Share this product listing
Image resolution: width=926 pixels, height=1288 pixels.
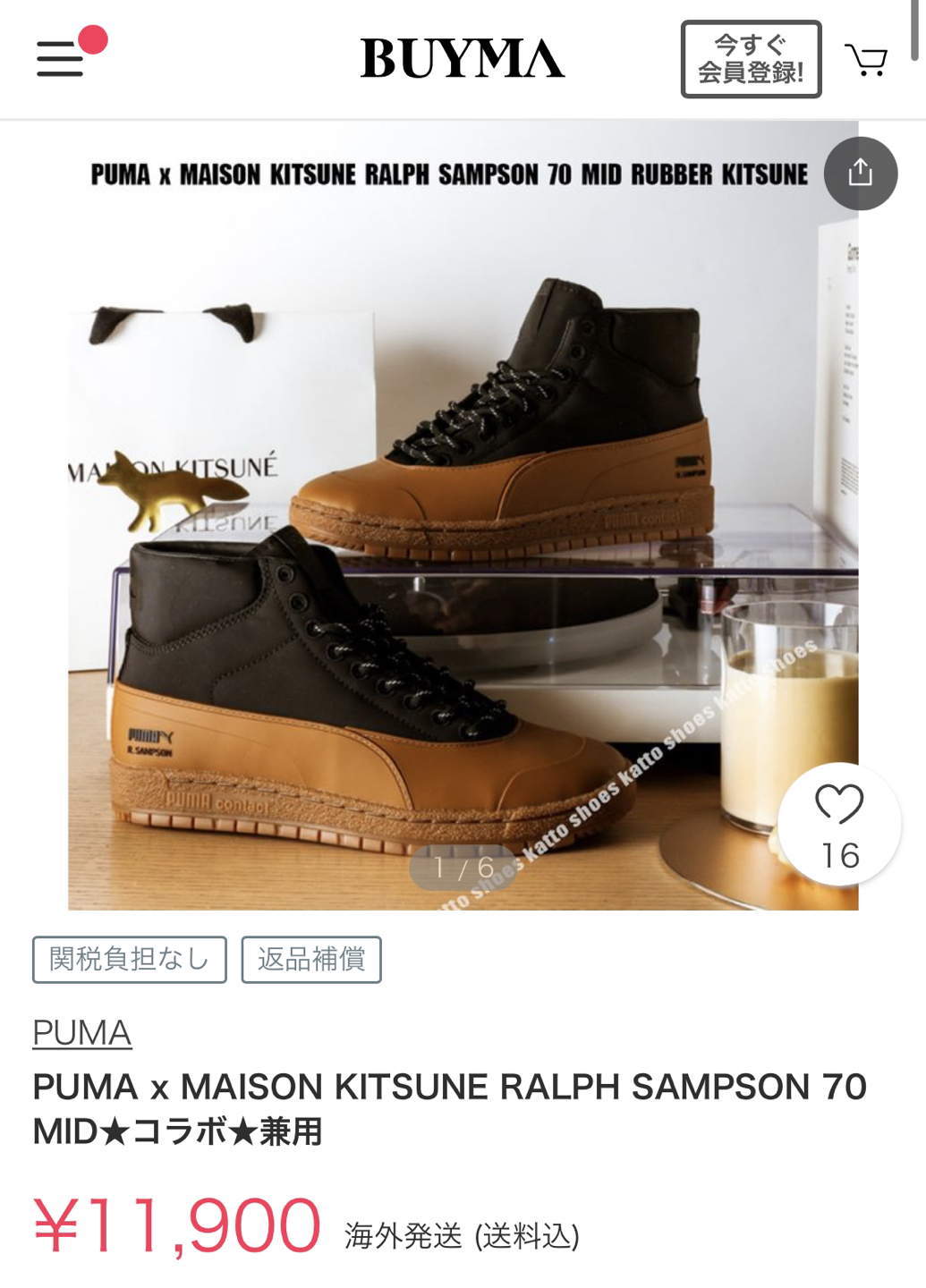coord(860,173)
